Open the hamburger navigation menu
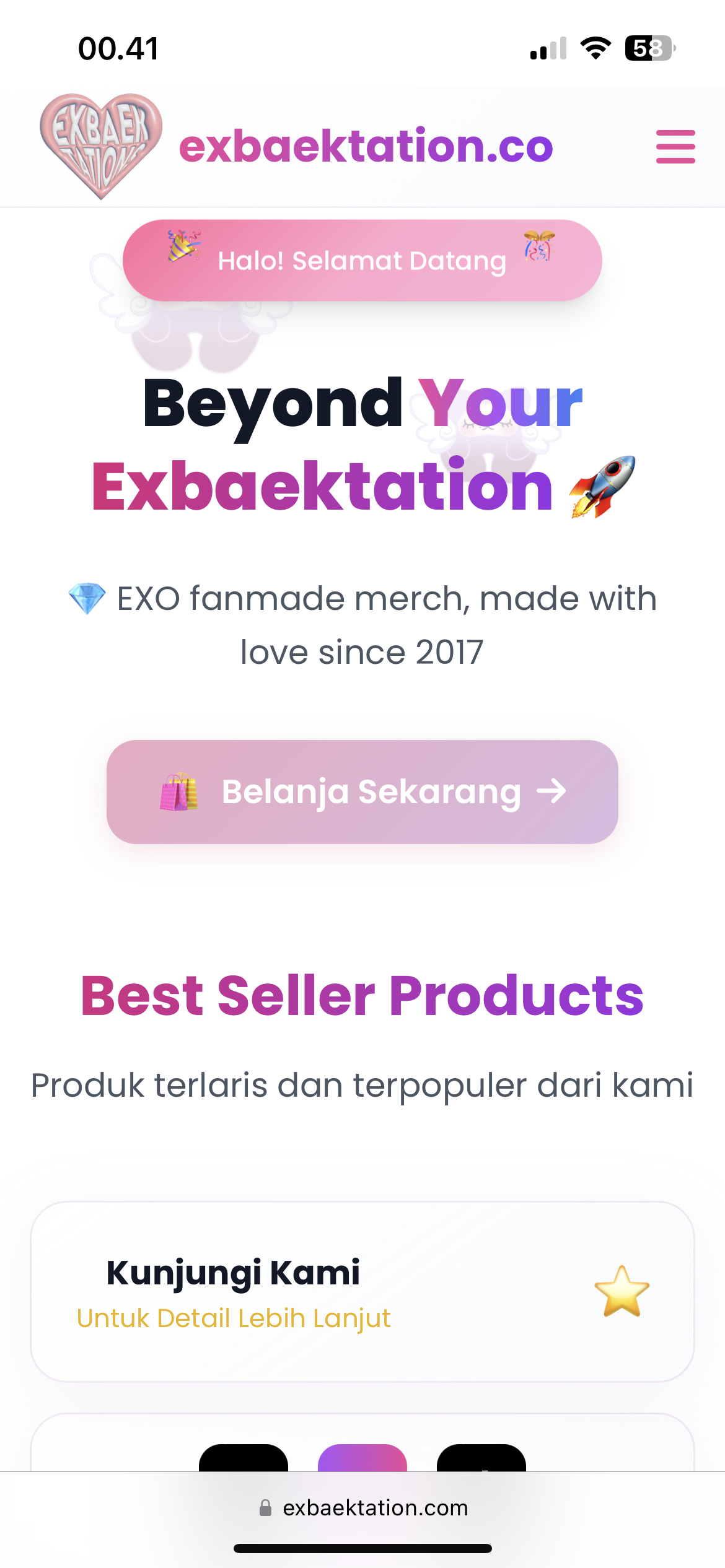 [675, 147]
